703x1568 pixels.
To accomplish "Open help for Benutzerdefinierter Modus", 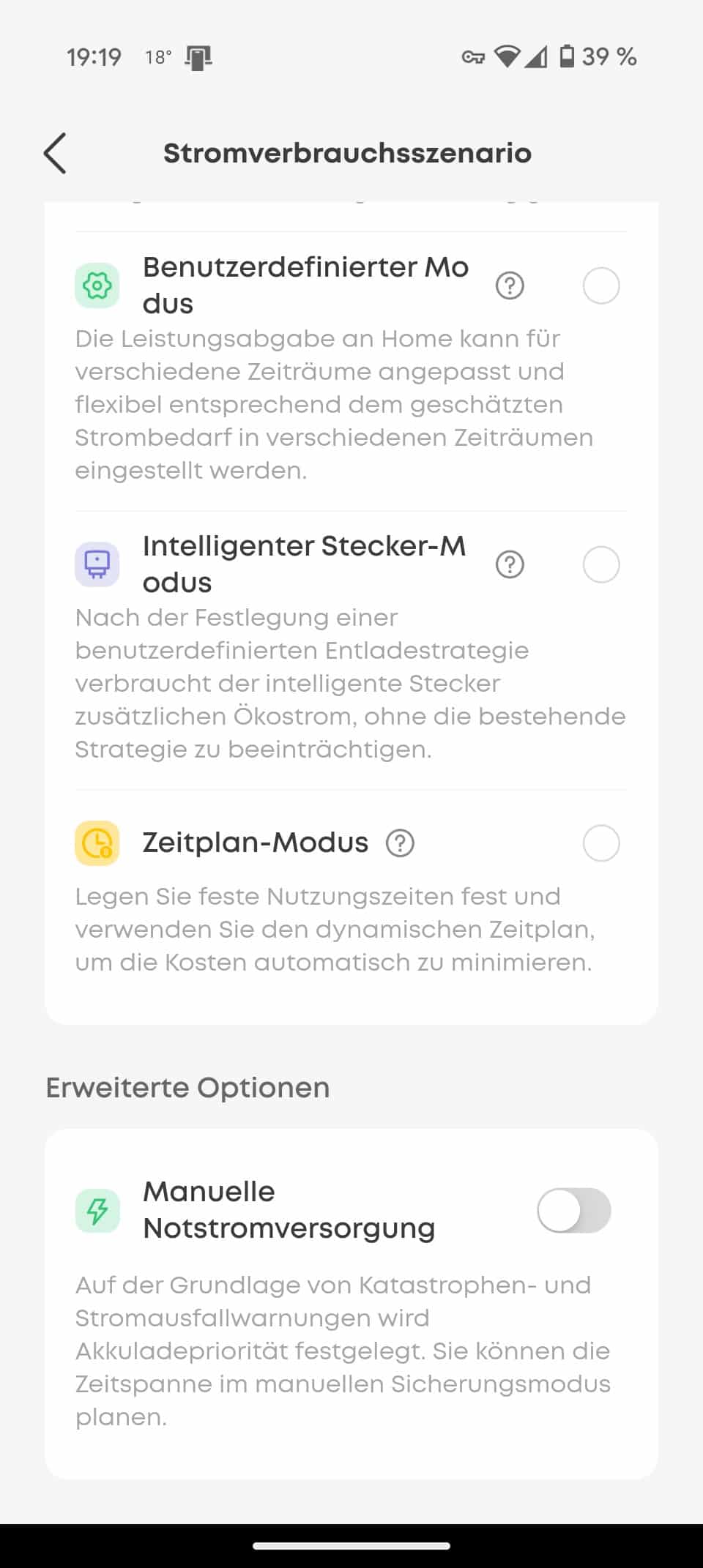I will 510,285.
